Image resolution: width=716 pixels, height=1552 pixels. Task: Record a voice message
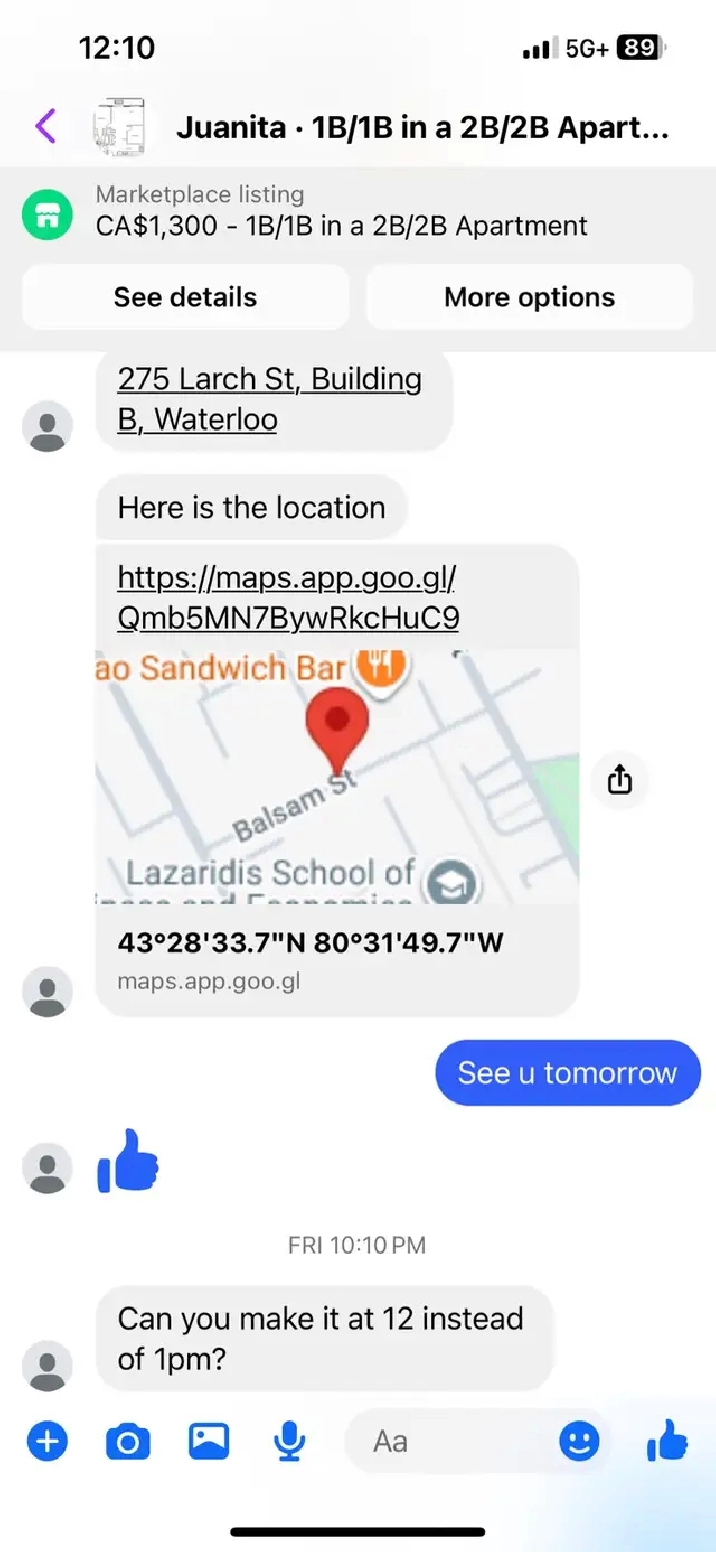pos(290,1441)
